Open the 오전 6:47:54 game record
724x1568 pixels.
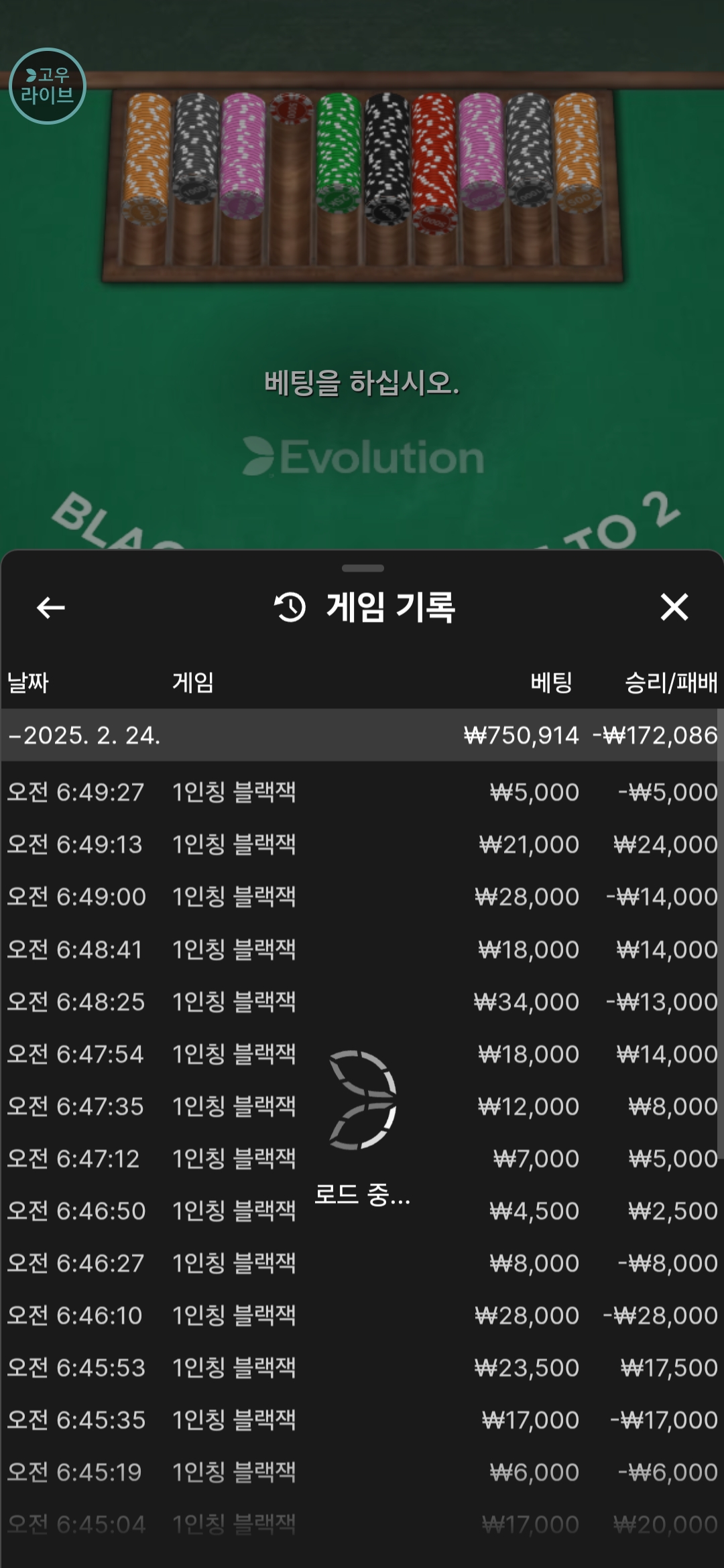coord(362,1054)
